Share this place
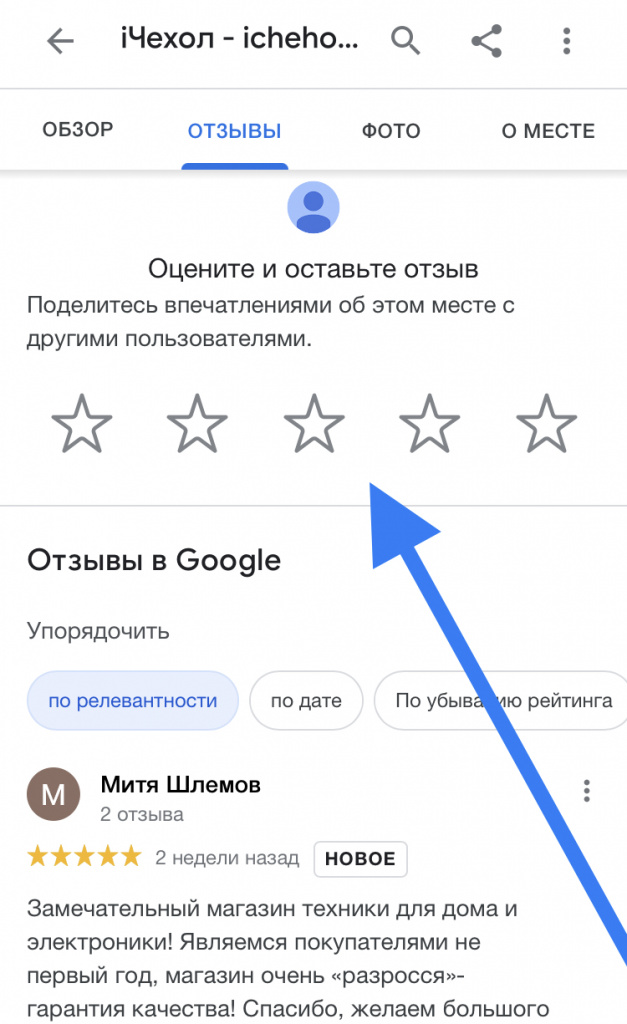627x1024 pixels. (x=486, y=41)
